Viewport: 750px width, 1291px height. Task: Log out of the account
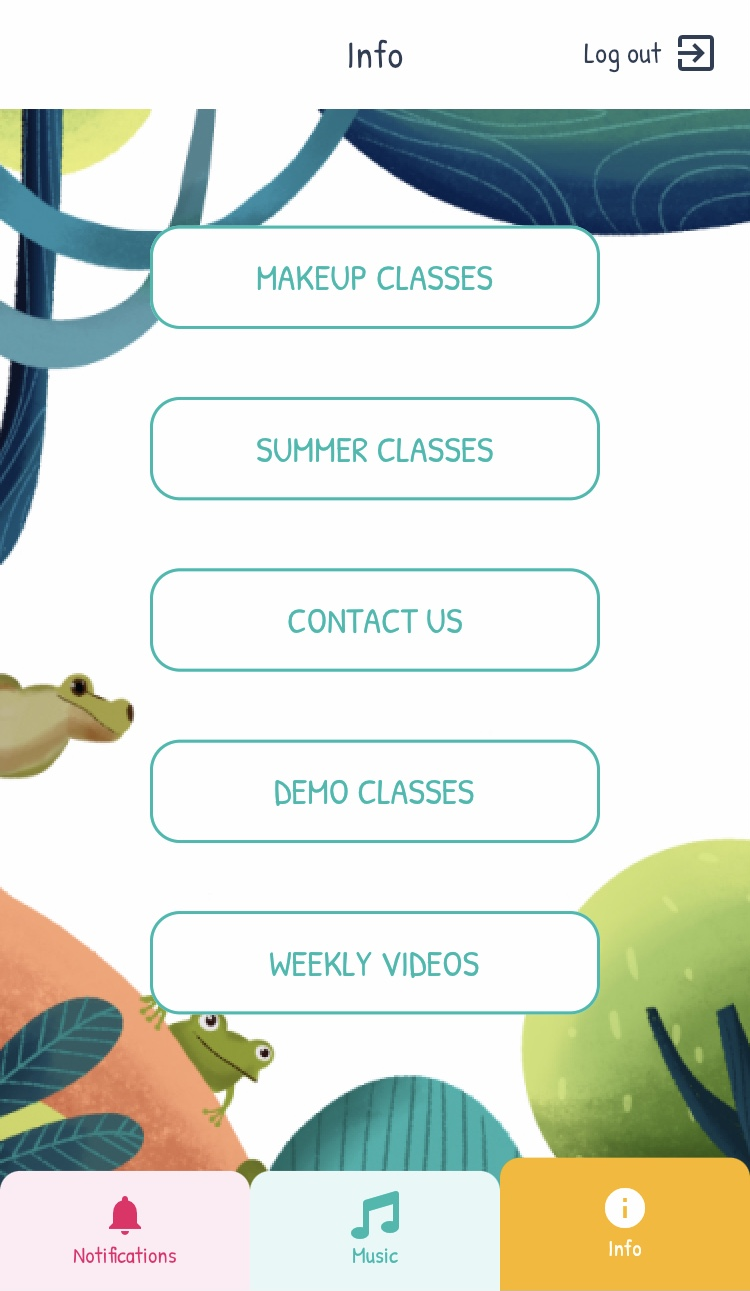pyautogui.click(x=648, y=53)
